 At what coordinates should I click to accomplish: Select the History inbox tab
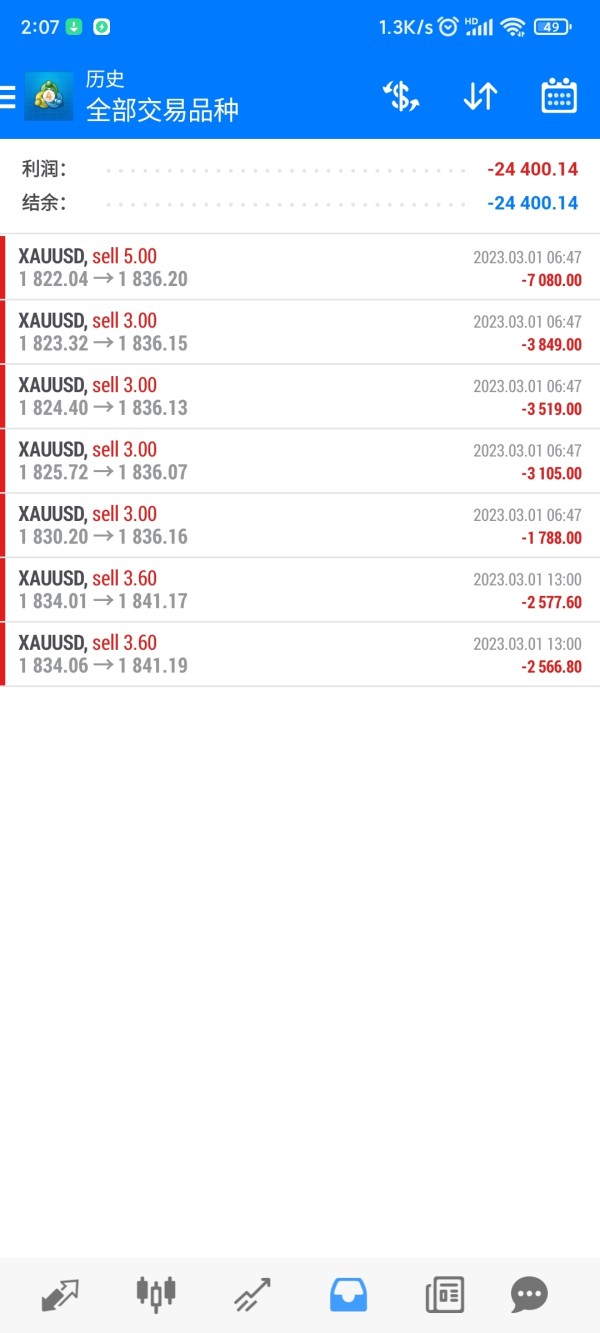click(x=348, y=1296)
